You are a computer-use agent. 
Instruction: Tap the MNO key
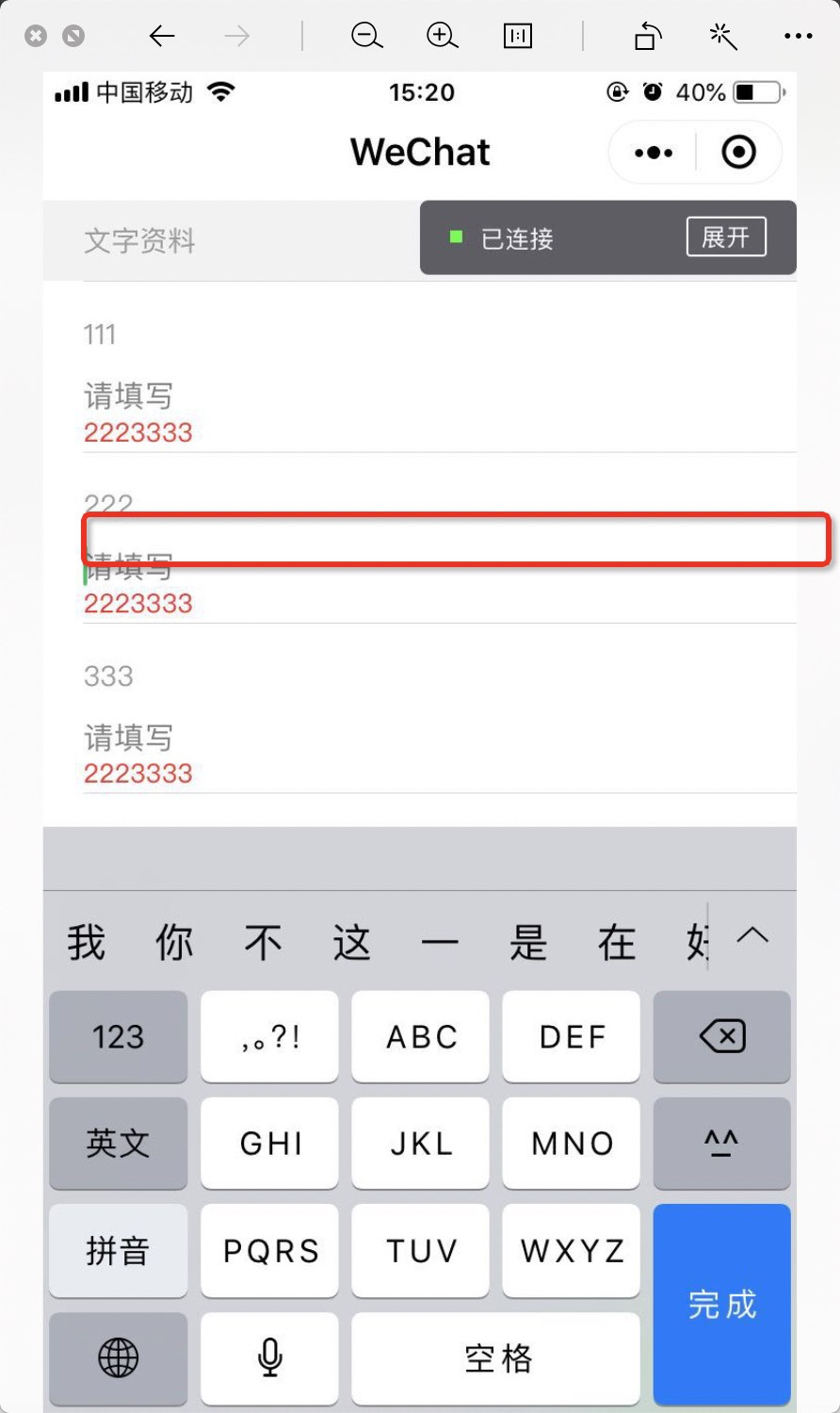pyautogui.click(x=571, y=1143)
